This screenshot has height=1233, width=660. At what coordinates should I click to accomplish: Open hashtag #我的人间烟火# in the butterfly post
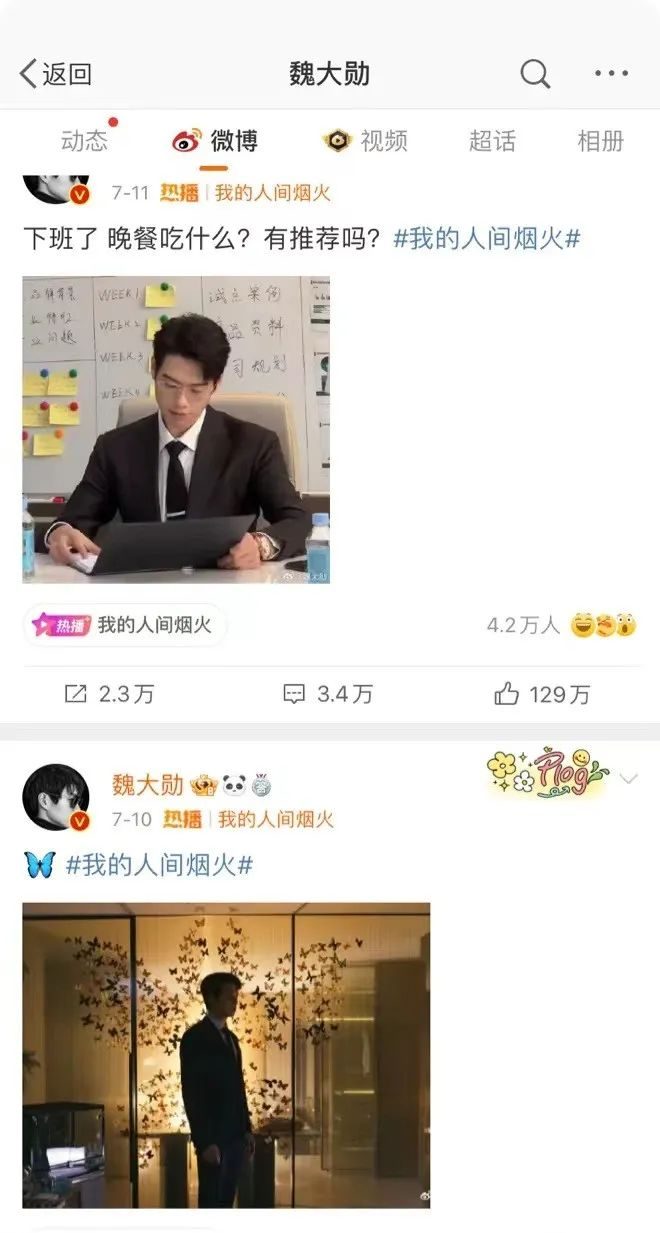pos(159,865)
